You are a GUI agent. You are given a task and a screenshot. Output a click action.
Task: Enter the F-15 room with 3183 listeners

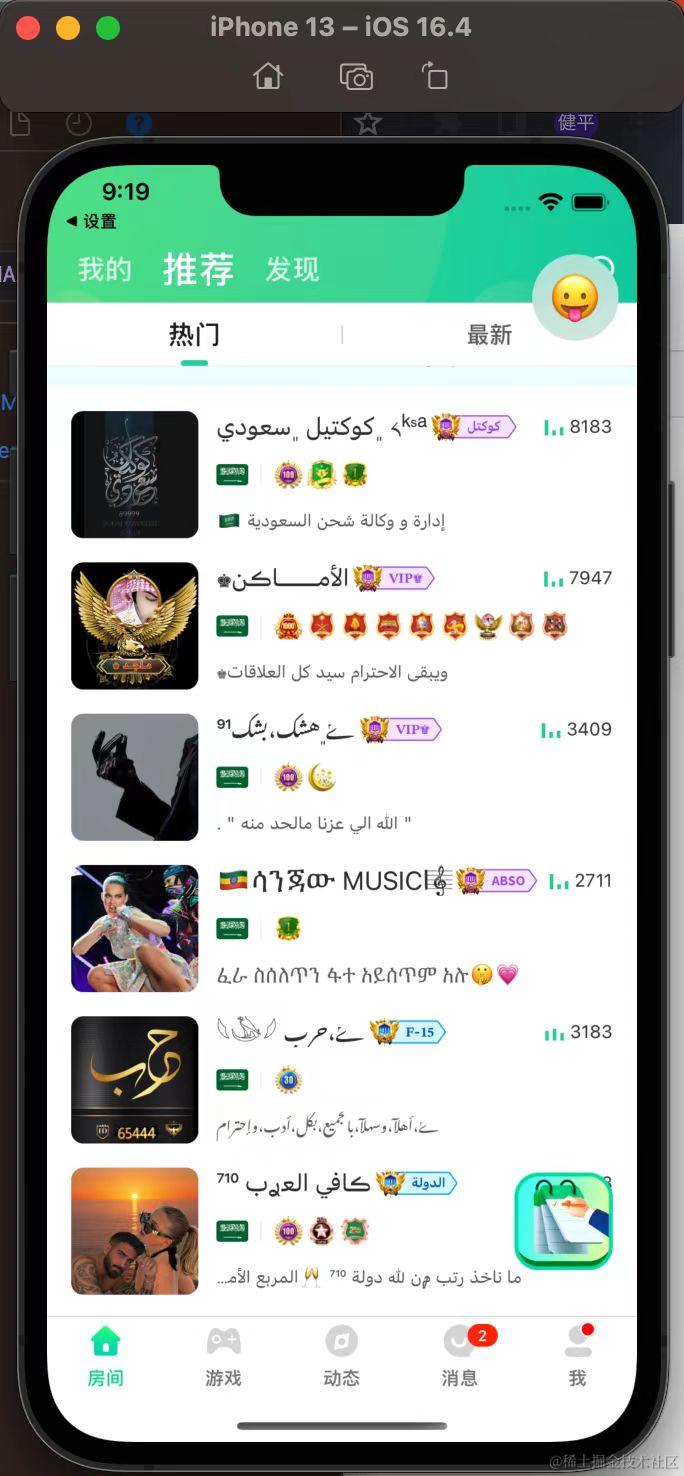pyautogui.click(x=340, y=1080)
